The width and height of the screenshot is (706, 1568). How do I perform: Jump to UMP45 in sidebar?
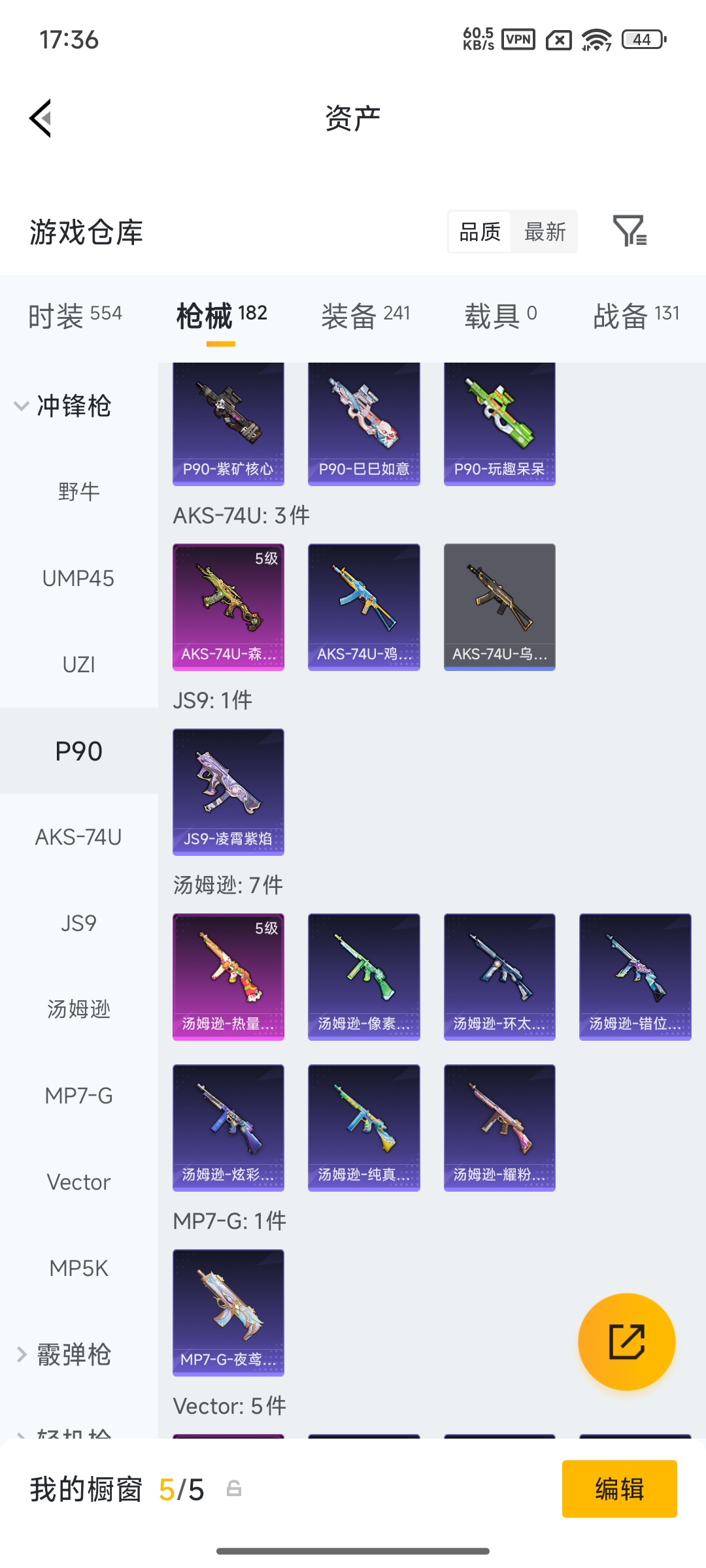[x=78, y=578]
